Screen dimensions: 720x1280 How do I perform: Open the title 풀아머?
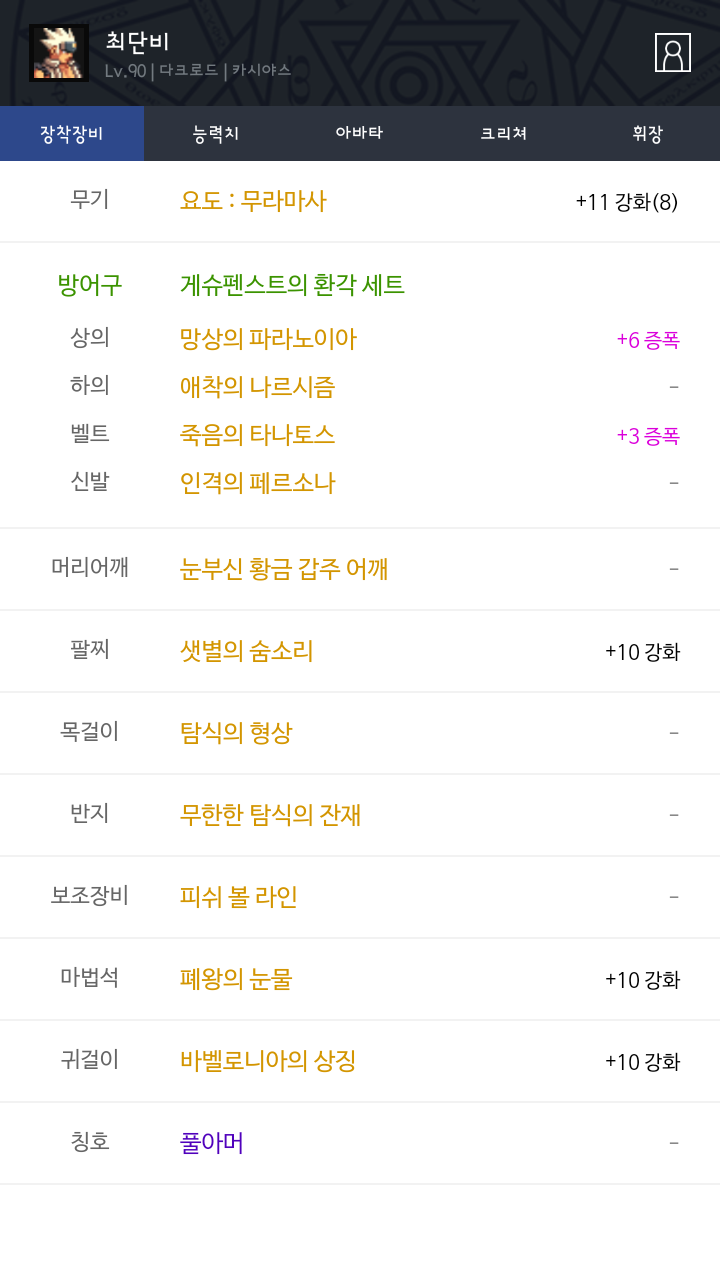pos(212,1143)
